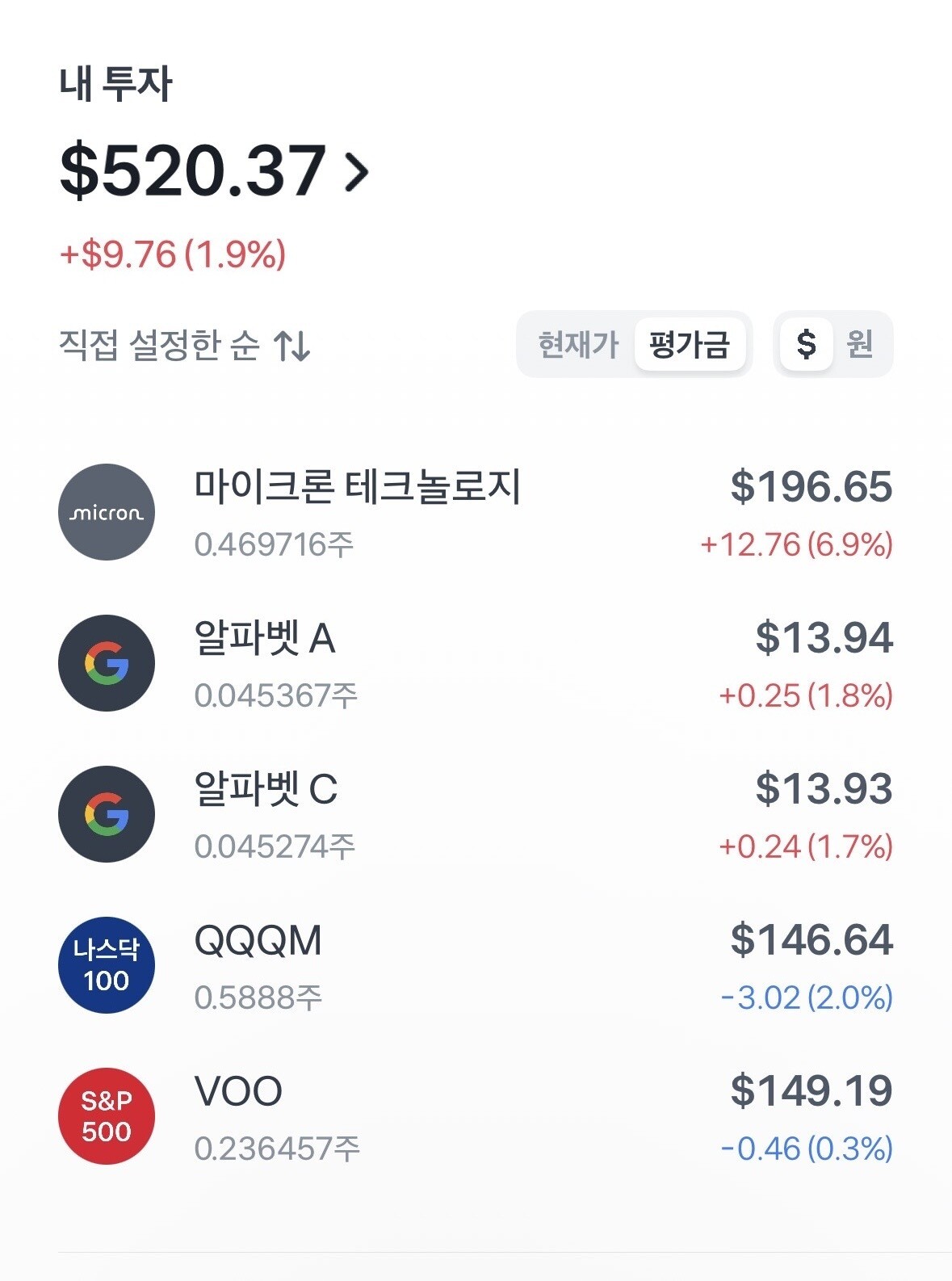Screen dimensions: 952x1281
Task: Show amounts in 원
Action: 860,345
